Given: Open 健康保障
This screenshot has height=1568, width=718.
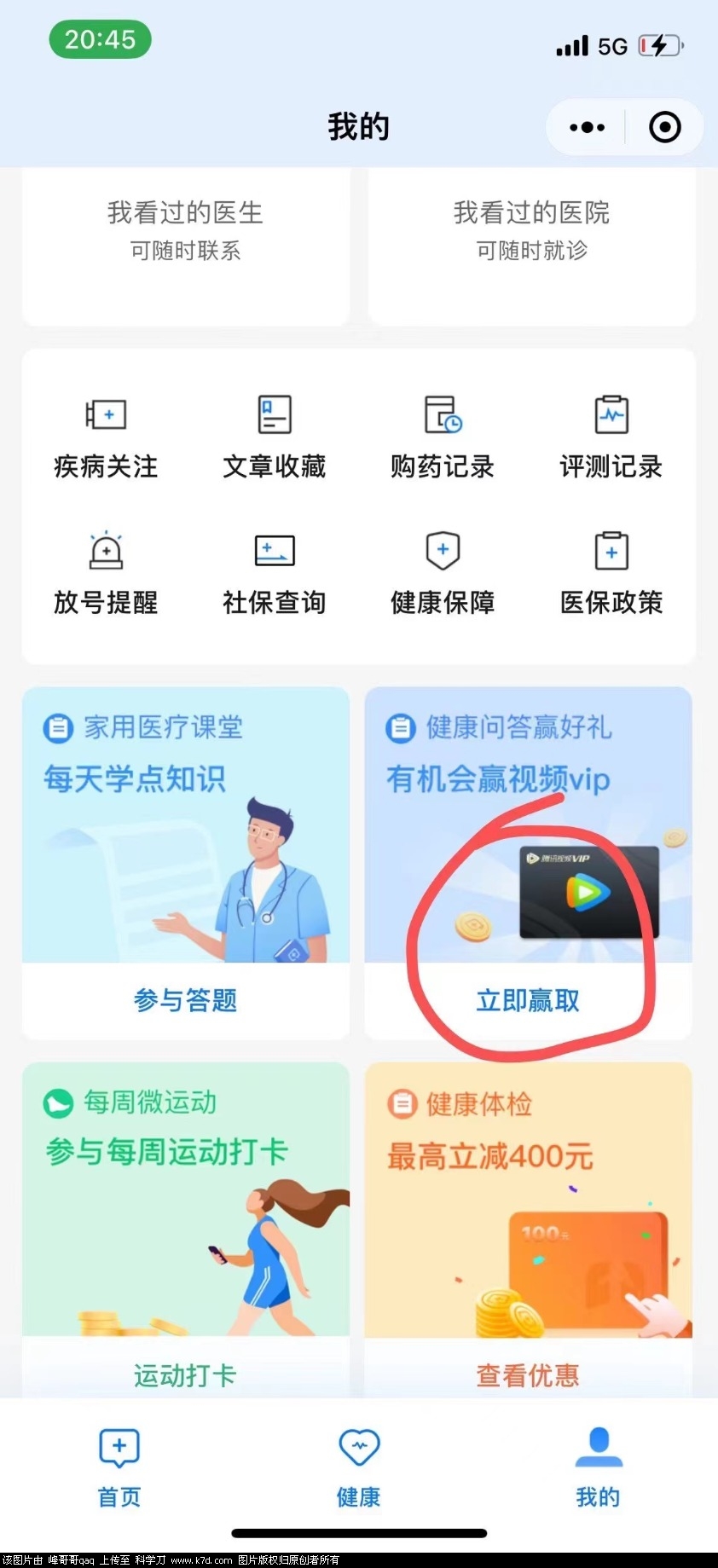Looking at the screenshot, I should click(443, 573).
